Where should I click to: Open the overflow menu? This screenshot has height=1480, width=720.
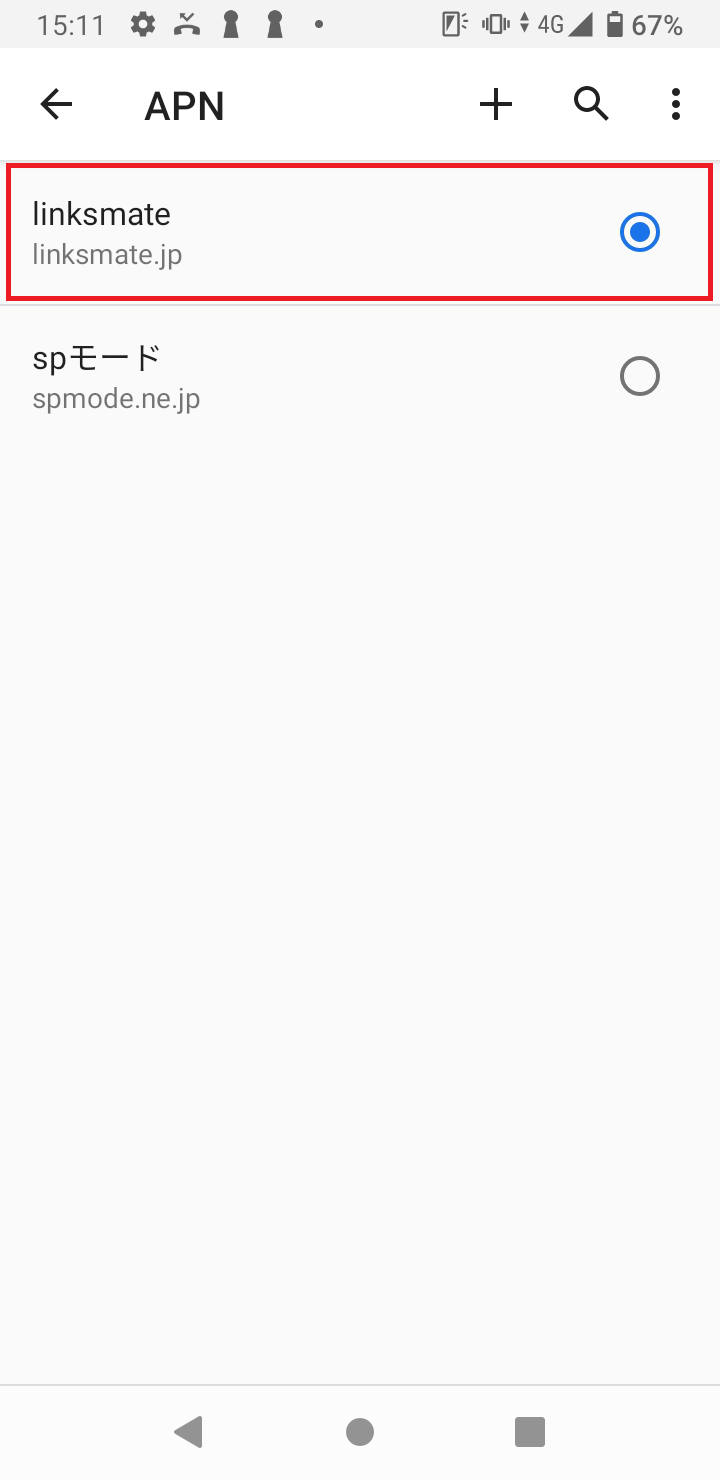click(676, 104)
